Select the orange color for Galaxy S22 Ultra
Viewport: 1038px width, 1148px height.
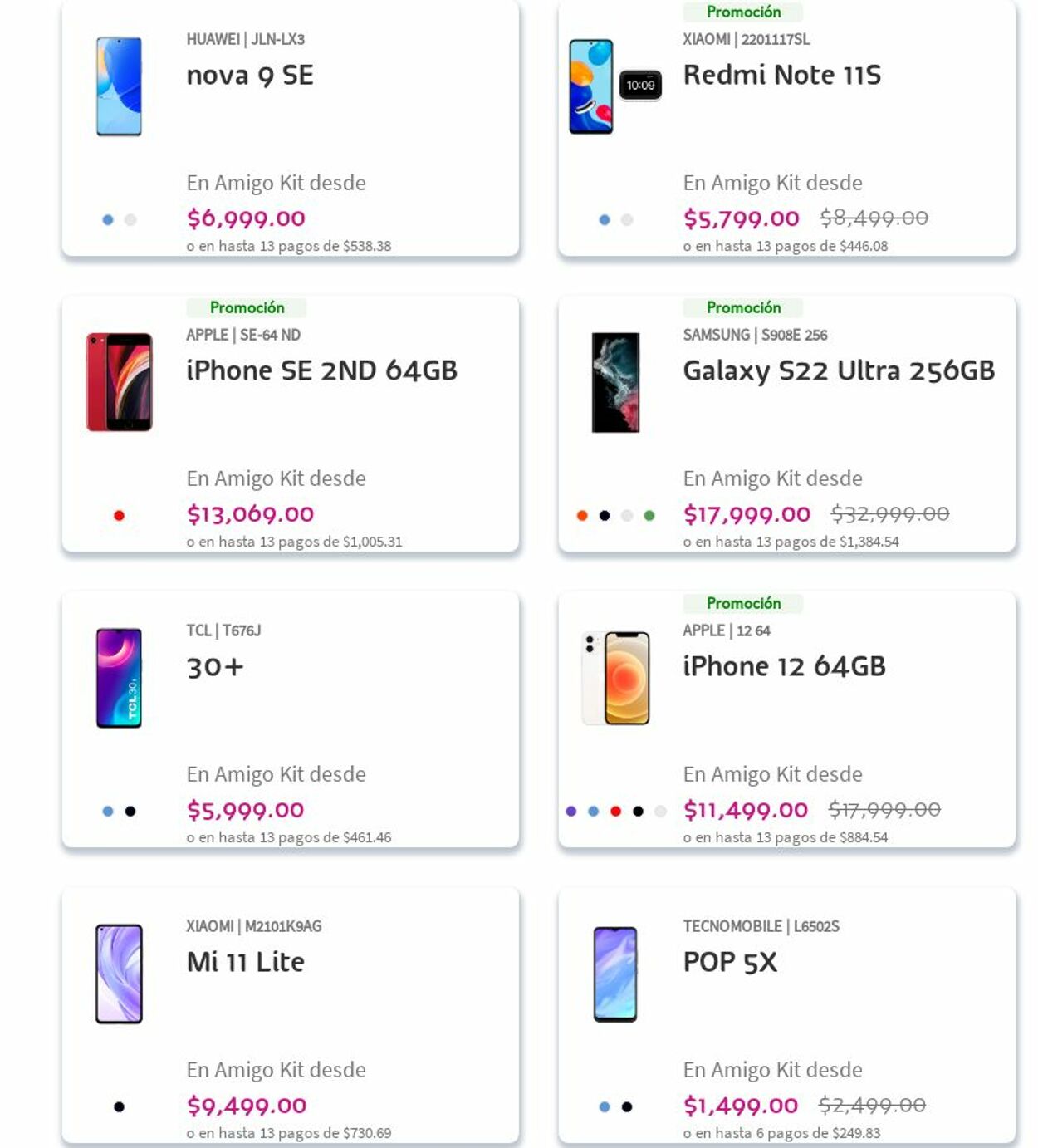582,516
